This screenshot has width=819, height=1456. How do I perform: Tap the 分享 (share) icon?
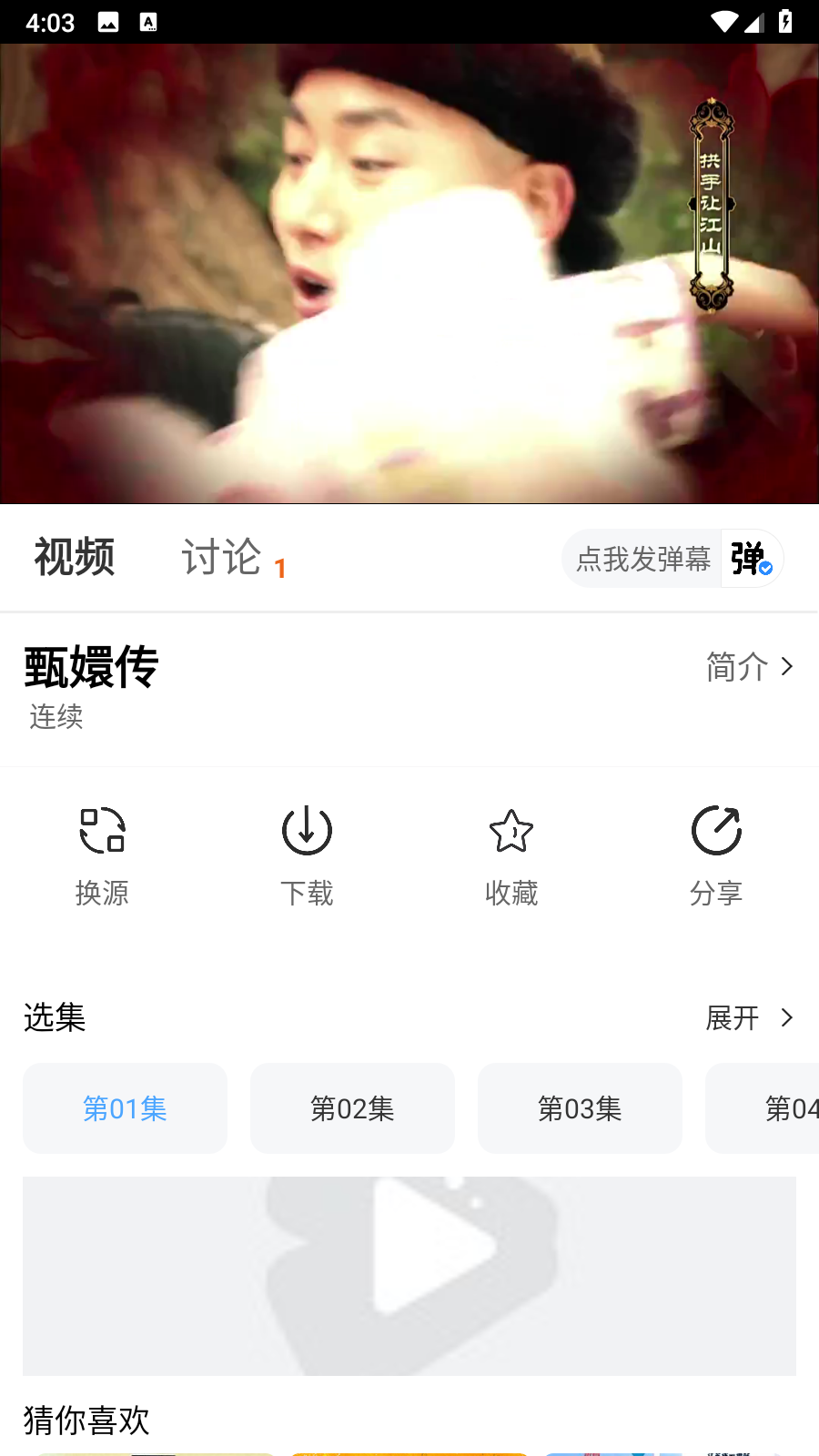[x=716, y=831]
